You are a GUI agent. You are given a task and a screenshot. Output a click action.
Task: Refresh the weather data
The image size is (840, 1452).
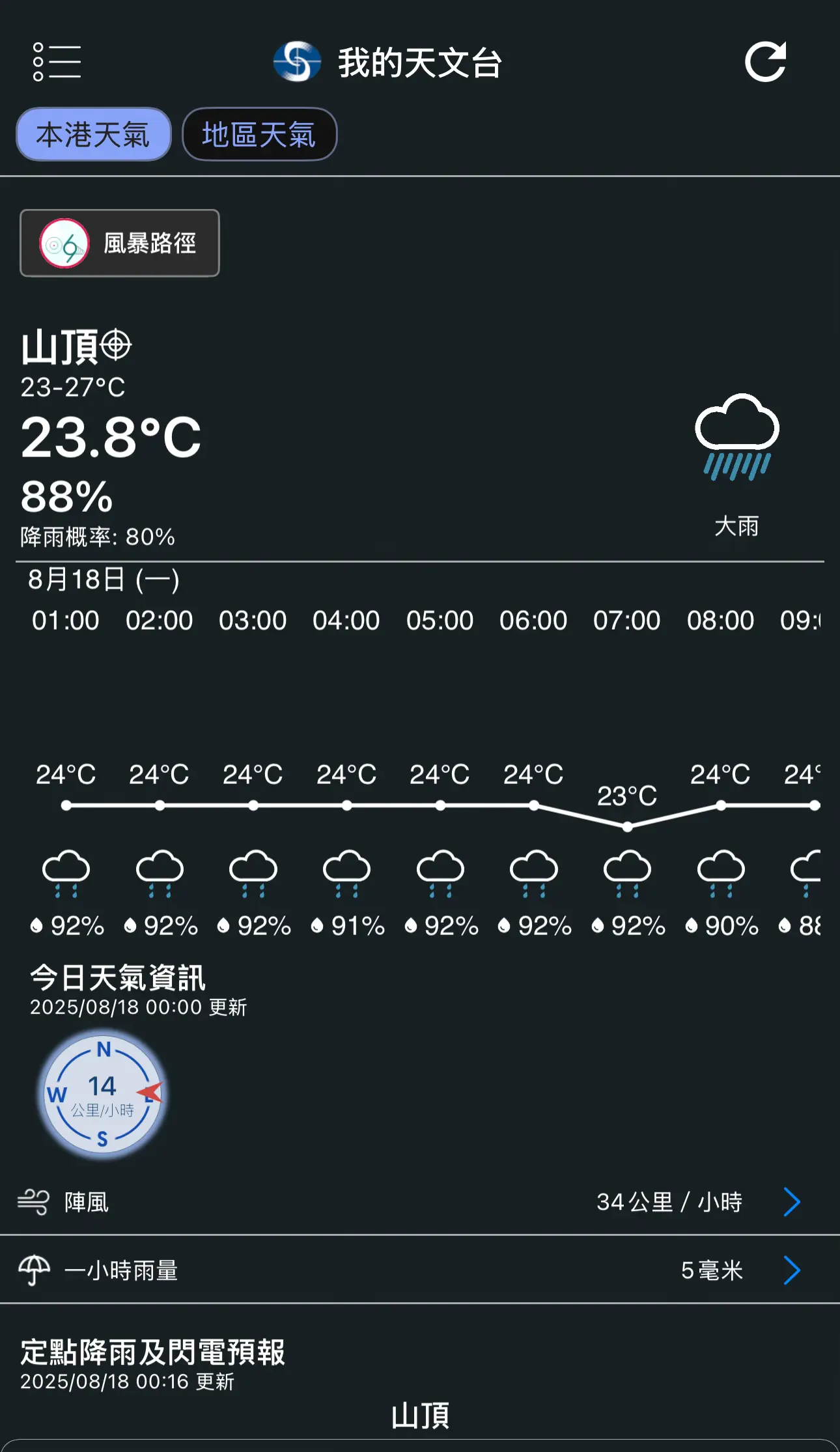coord(766,62)
